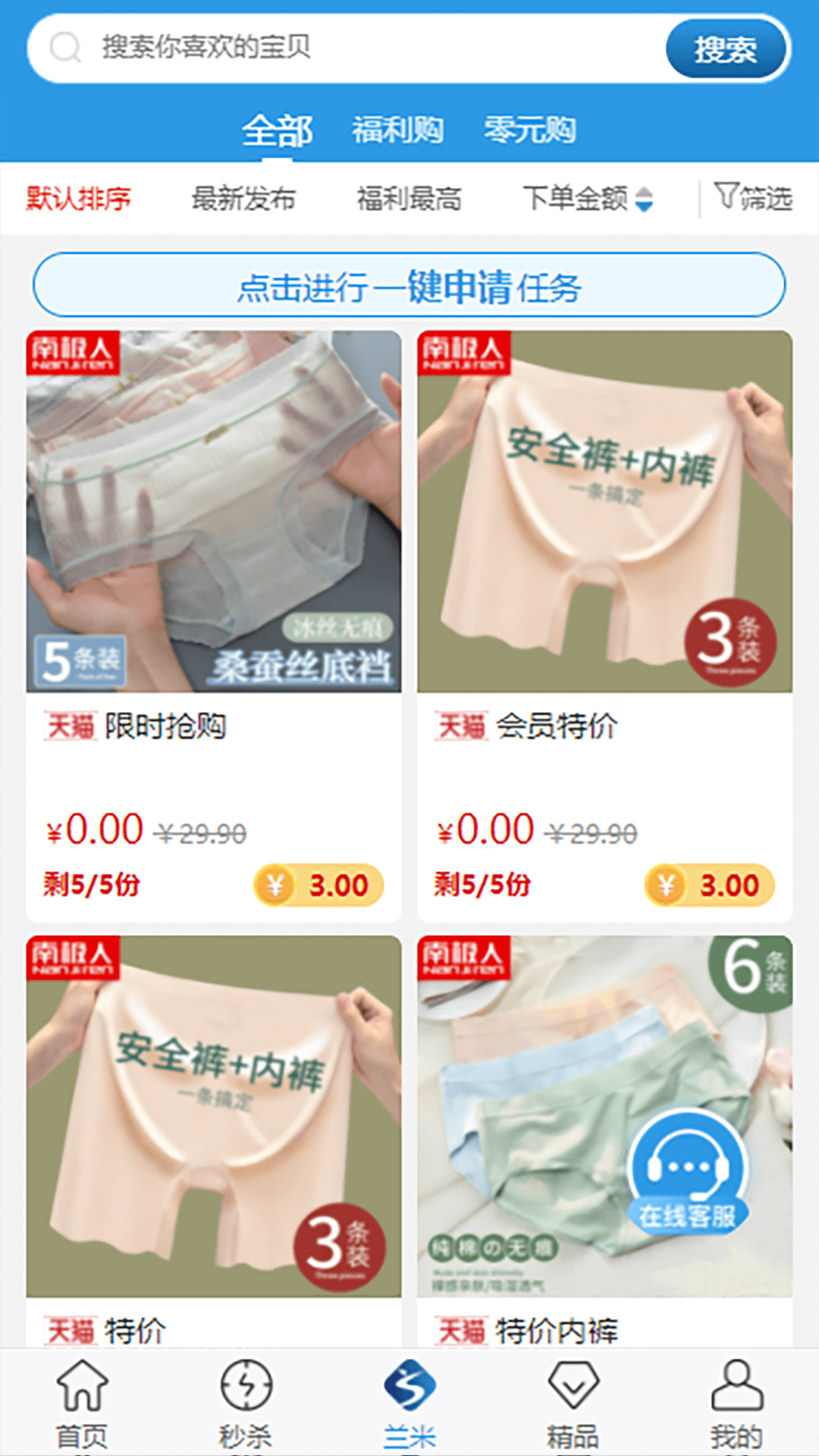The width and height of the screenshot is (819, 1456).
Task: Switch to the 福利购 tab
Action: coord(397,130)
